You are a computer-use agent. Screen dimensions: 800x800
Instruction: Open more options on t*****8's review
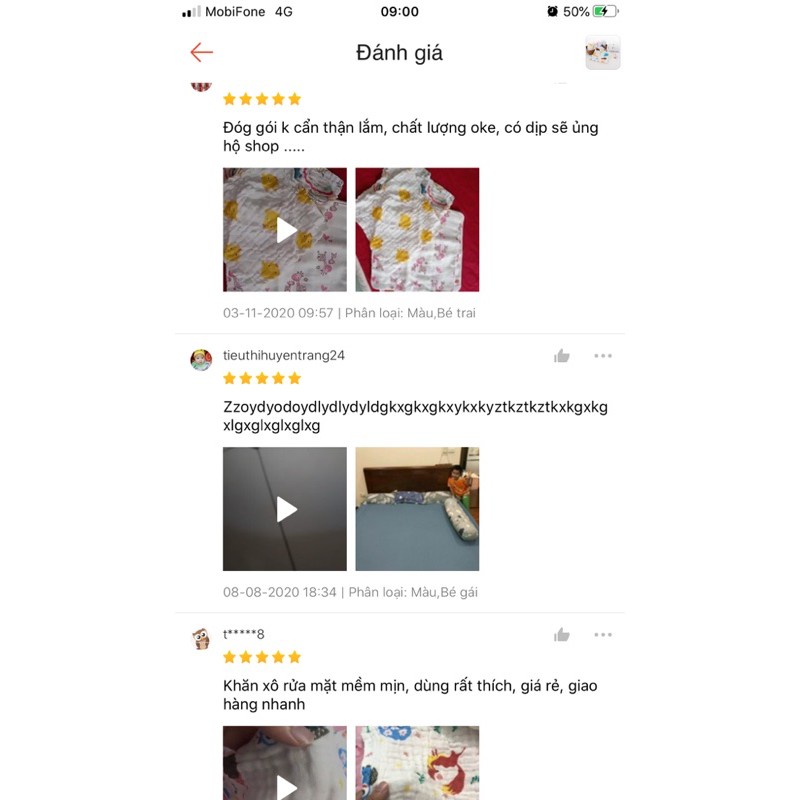coord(602,635)
